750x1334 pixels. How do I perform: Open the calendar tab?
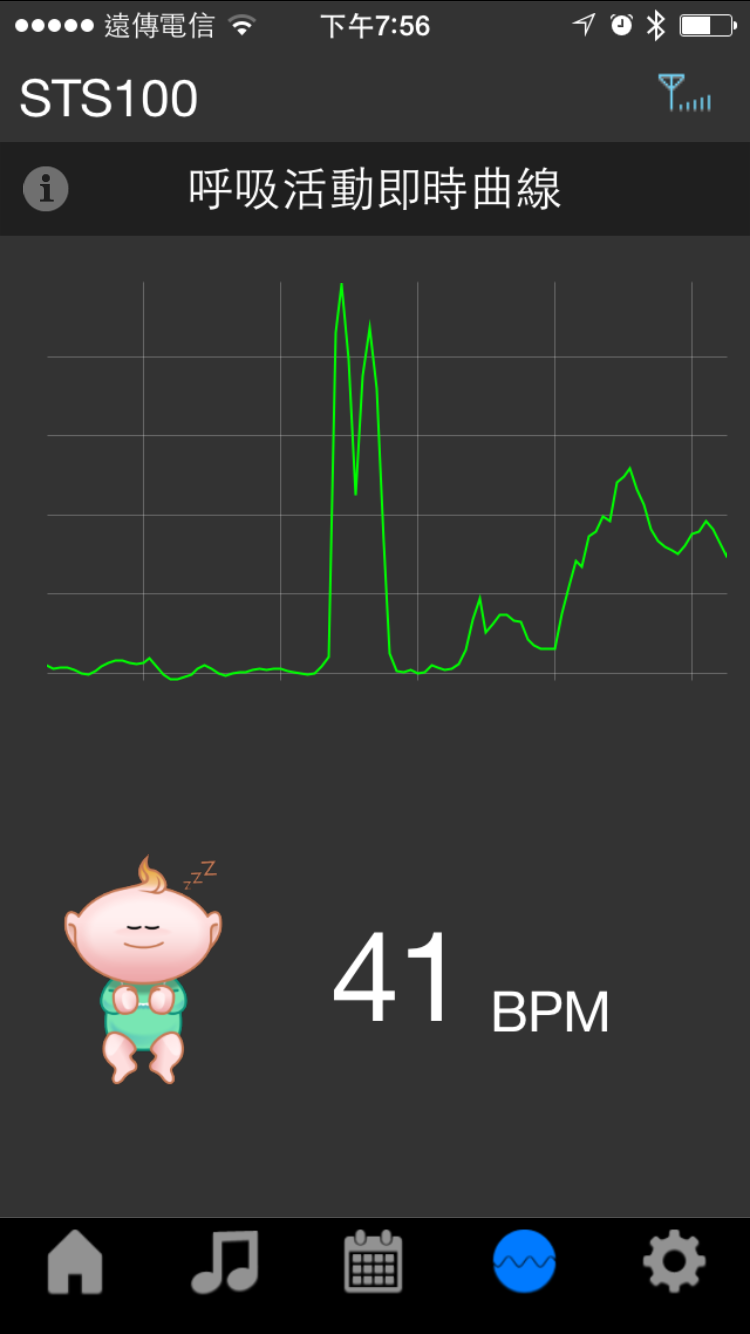374,1262
